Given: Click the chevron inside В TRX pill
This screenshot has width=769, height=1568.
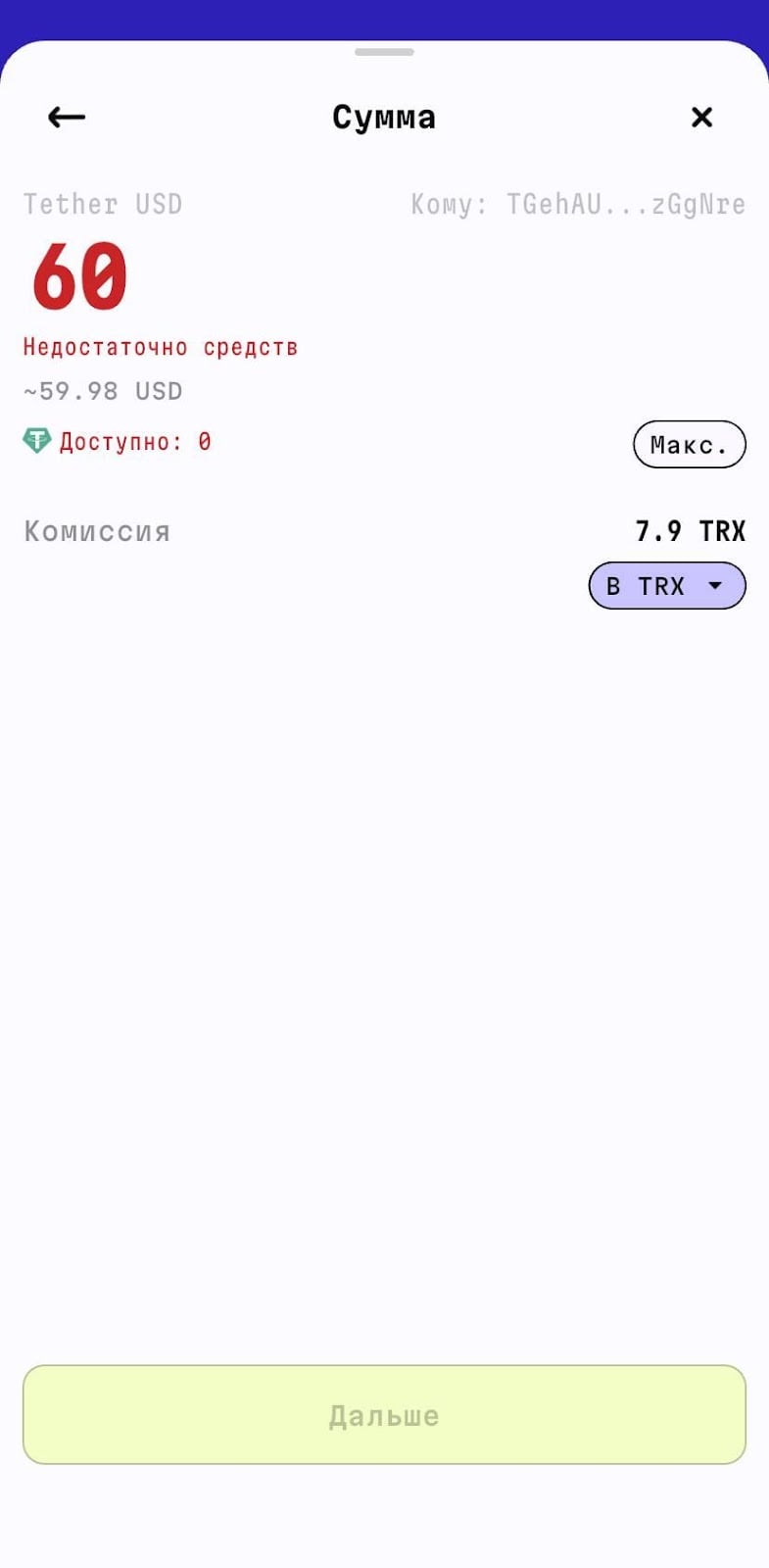Looking at the screenshot, I should tap(716, 585).
